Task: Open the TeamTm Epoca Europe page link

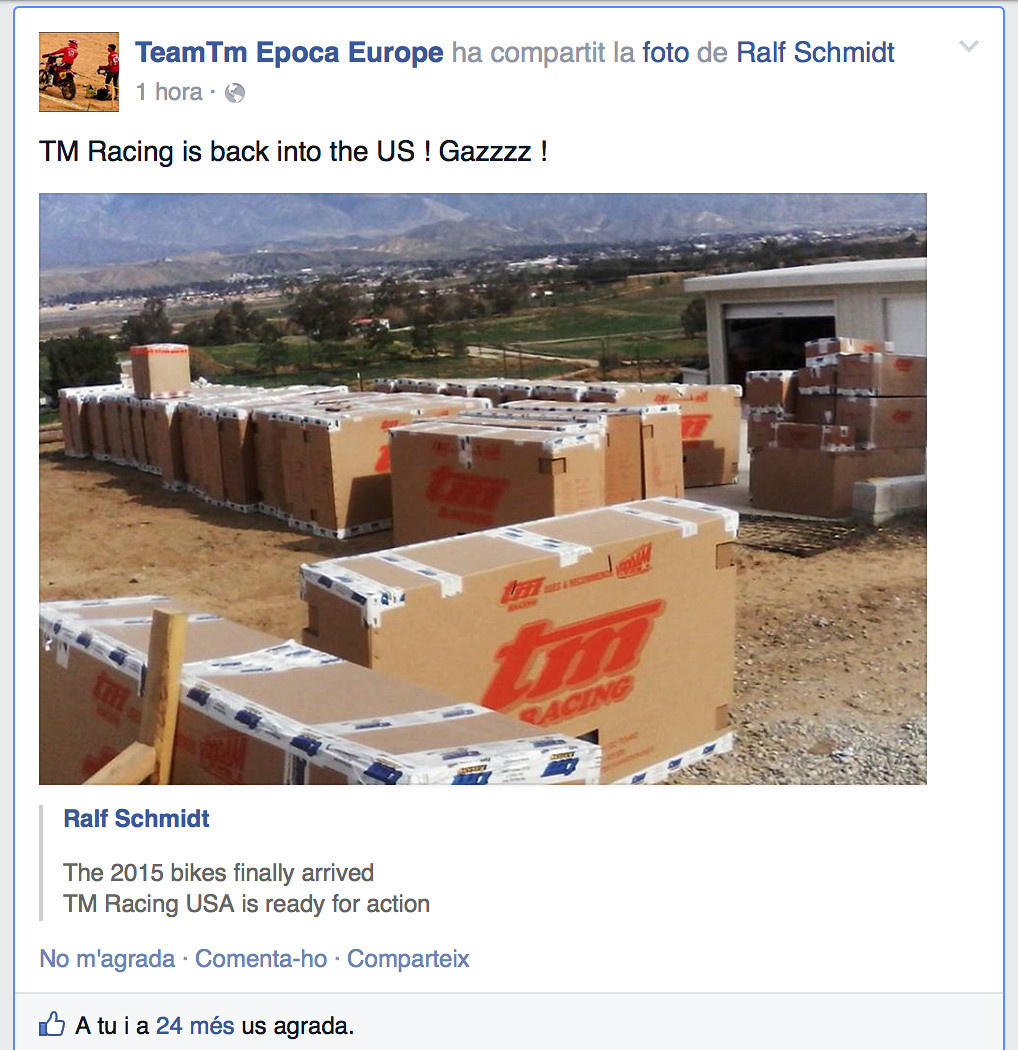Action: tap(289, 53)
